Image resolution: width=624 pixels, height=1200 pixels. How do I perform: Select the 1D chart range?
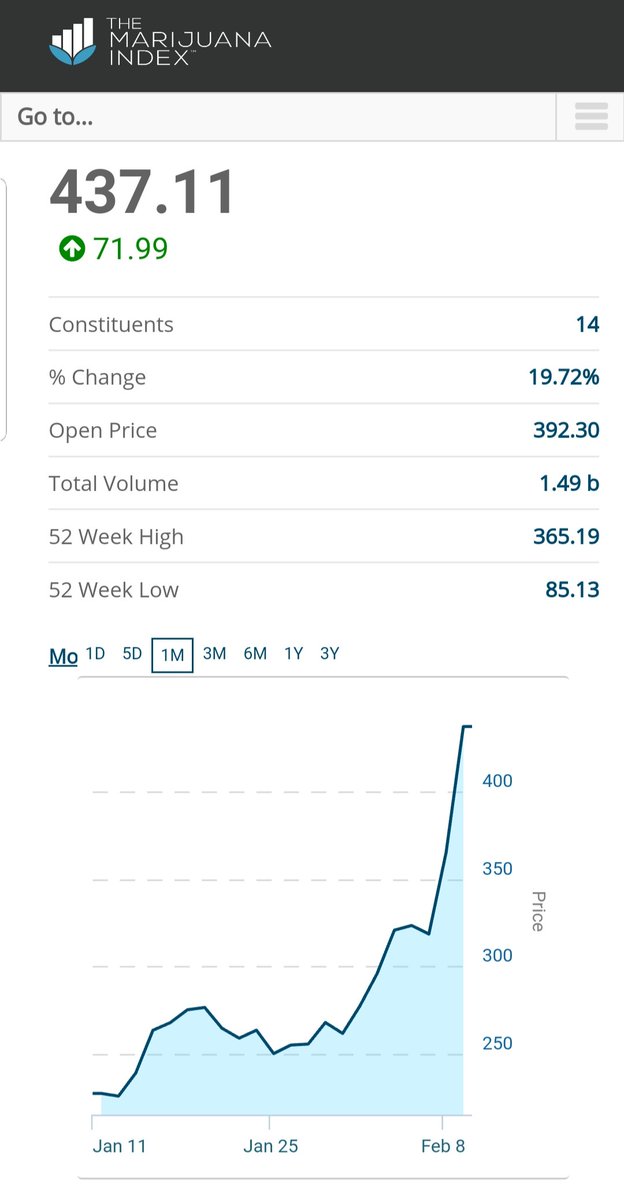pyautogui.click(x=95, y=654)
